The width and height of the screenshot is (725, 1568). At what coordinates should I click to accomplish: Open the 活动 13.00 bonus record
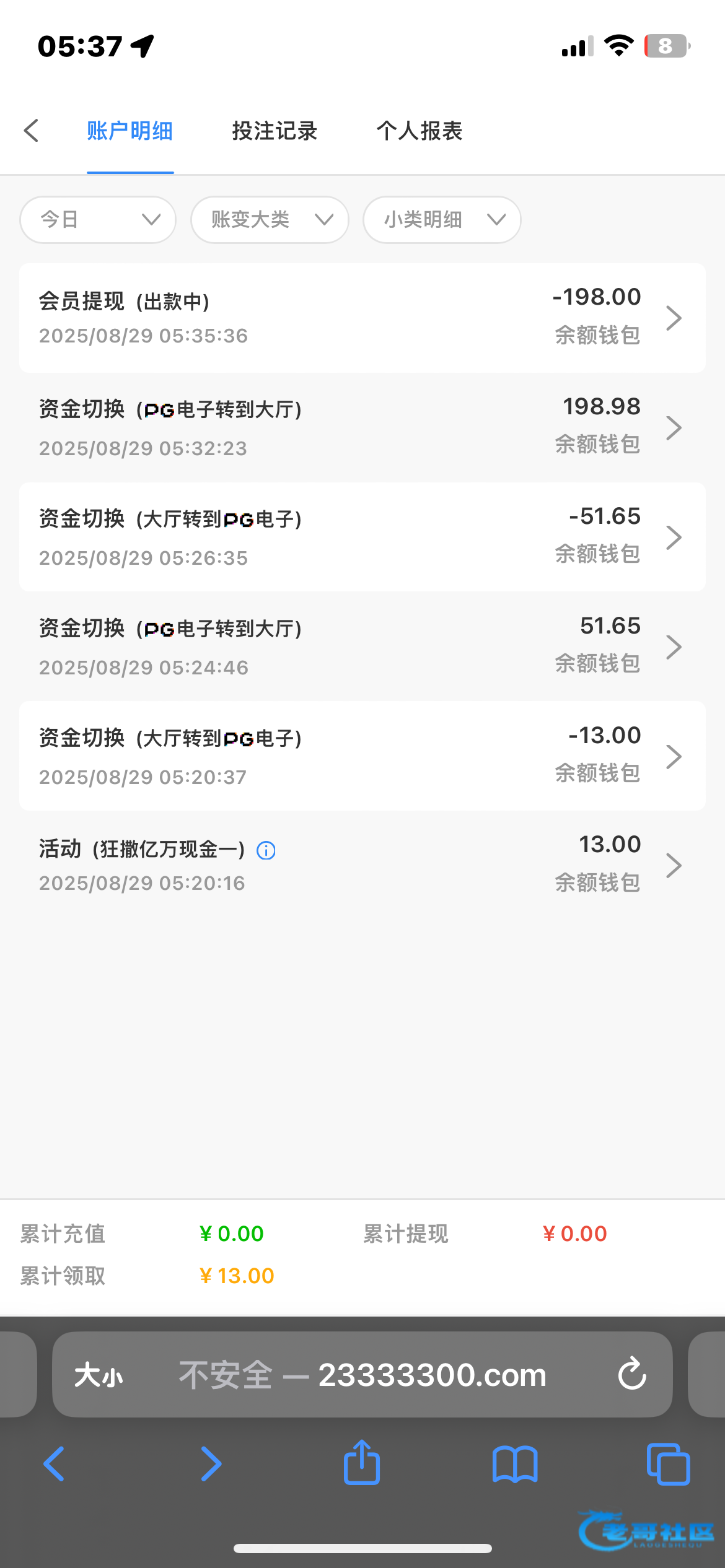click(434, 865)
